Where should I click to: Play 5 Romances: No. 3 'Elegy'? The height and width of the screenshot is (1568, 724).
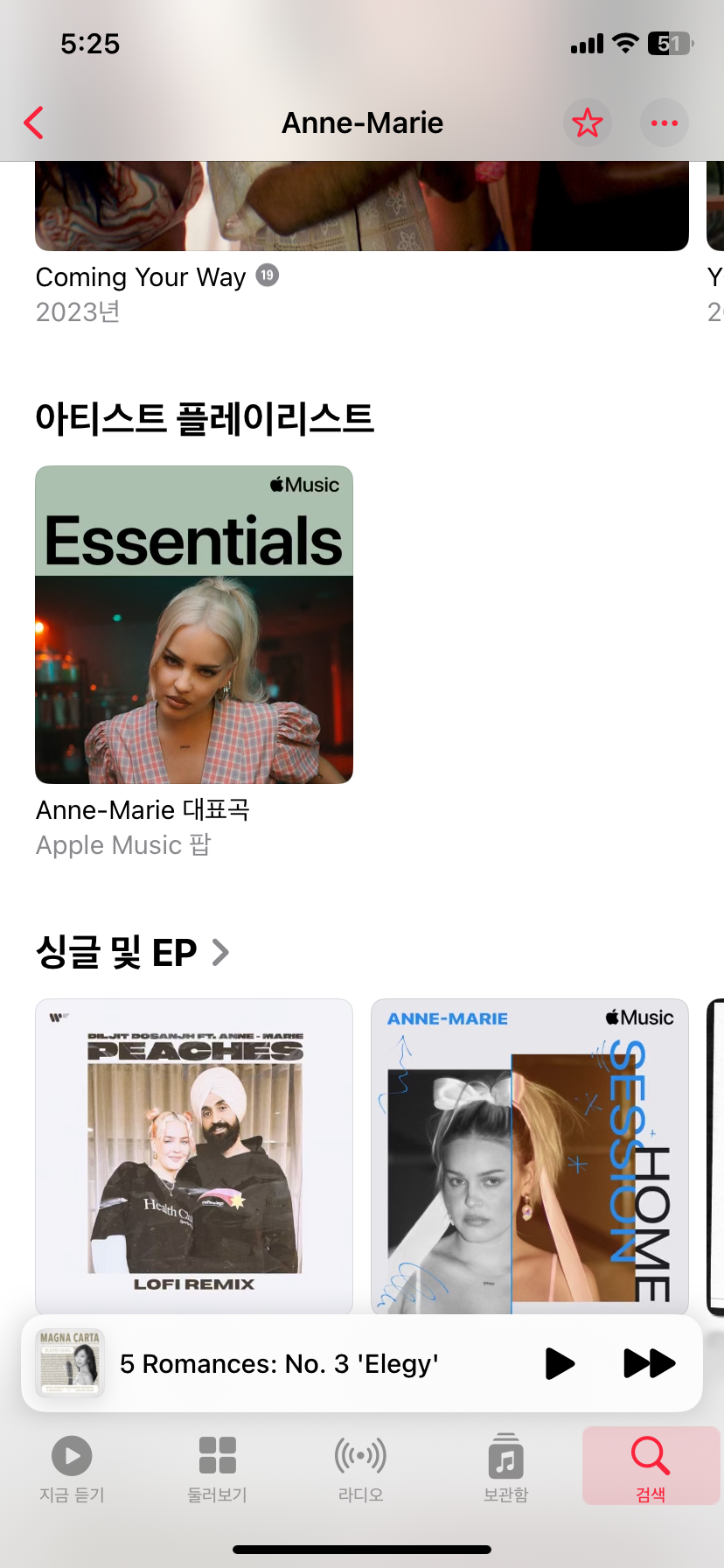point(559,1363)
